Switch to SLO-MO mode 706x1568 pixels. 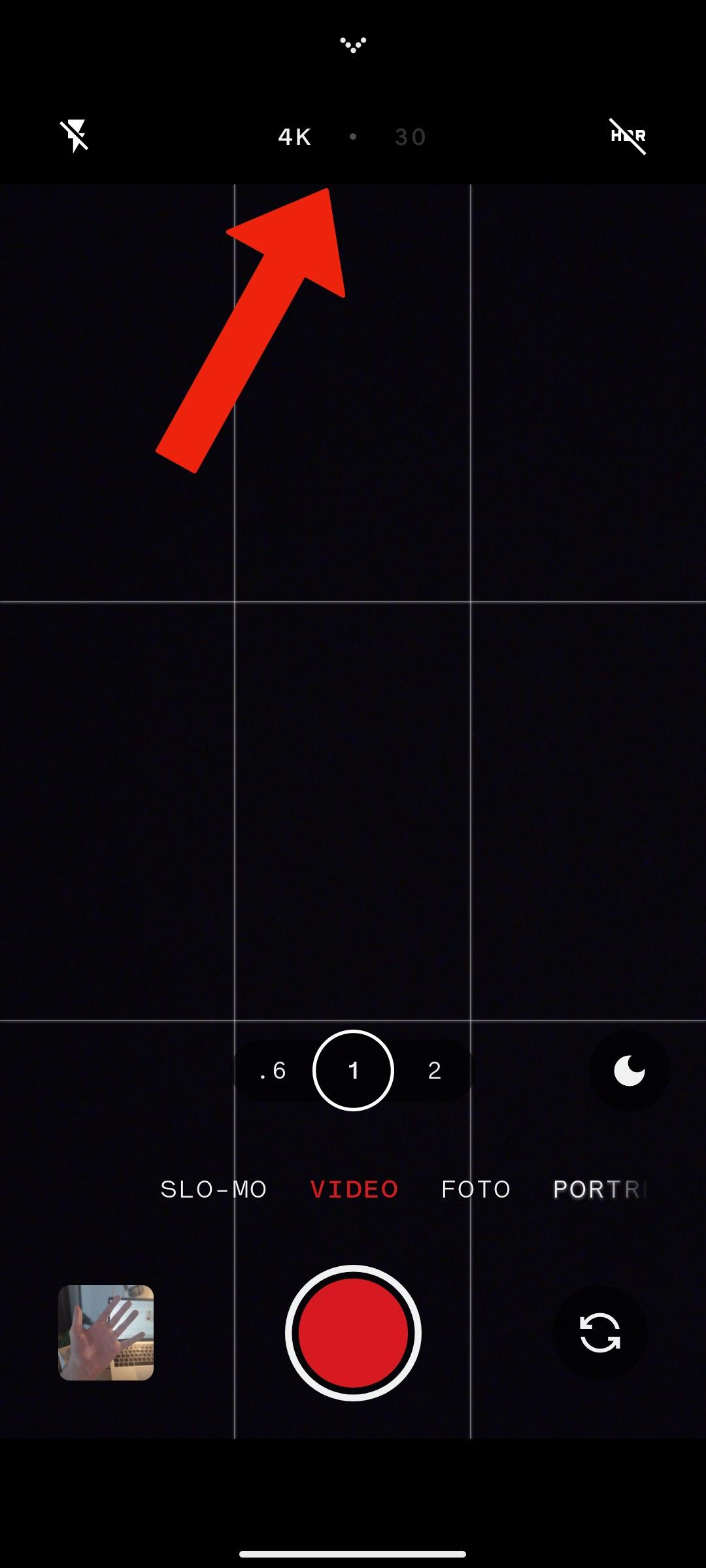pyautogui.click(x=214, y=1190)
